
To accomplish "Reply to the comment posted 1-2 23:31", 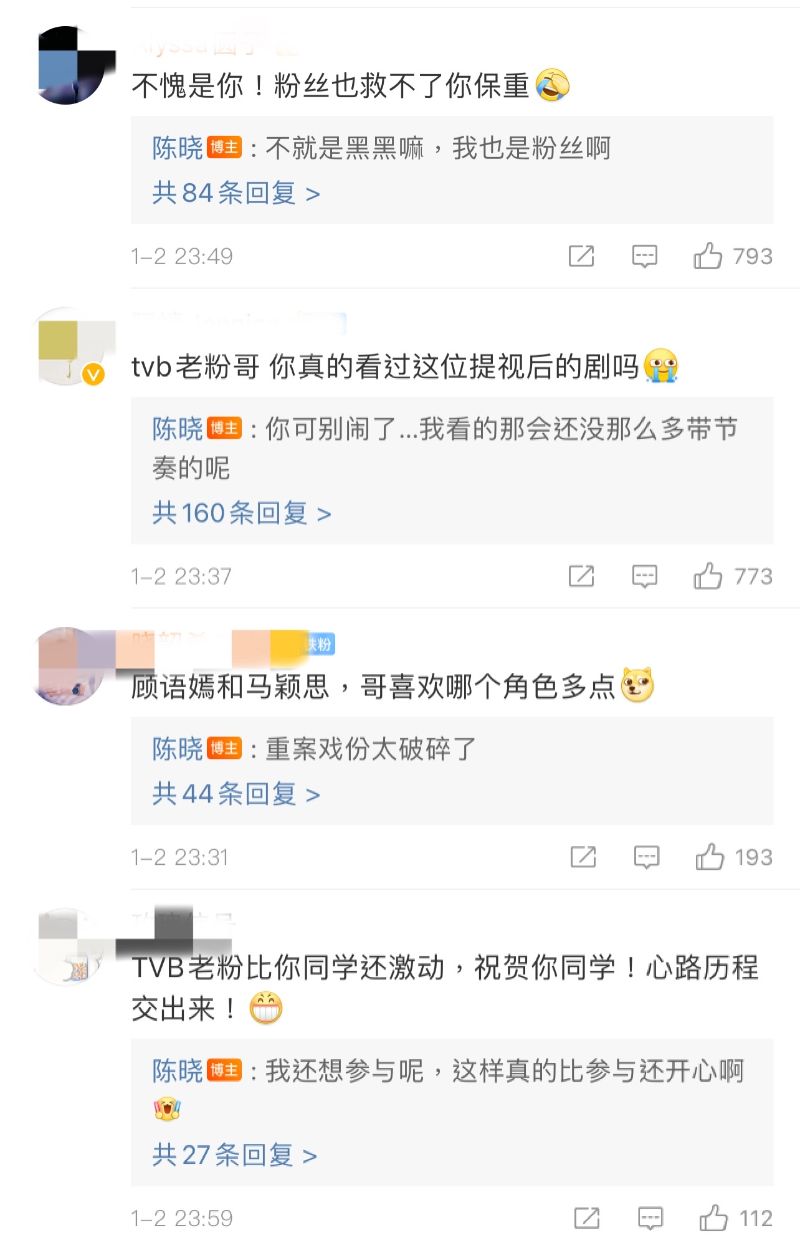I will [x=647, y=858].
